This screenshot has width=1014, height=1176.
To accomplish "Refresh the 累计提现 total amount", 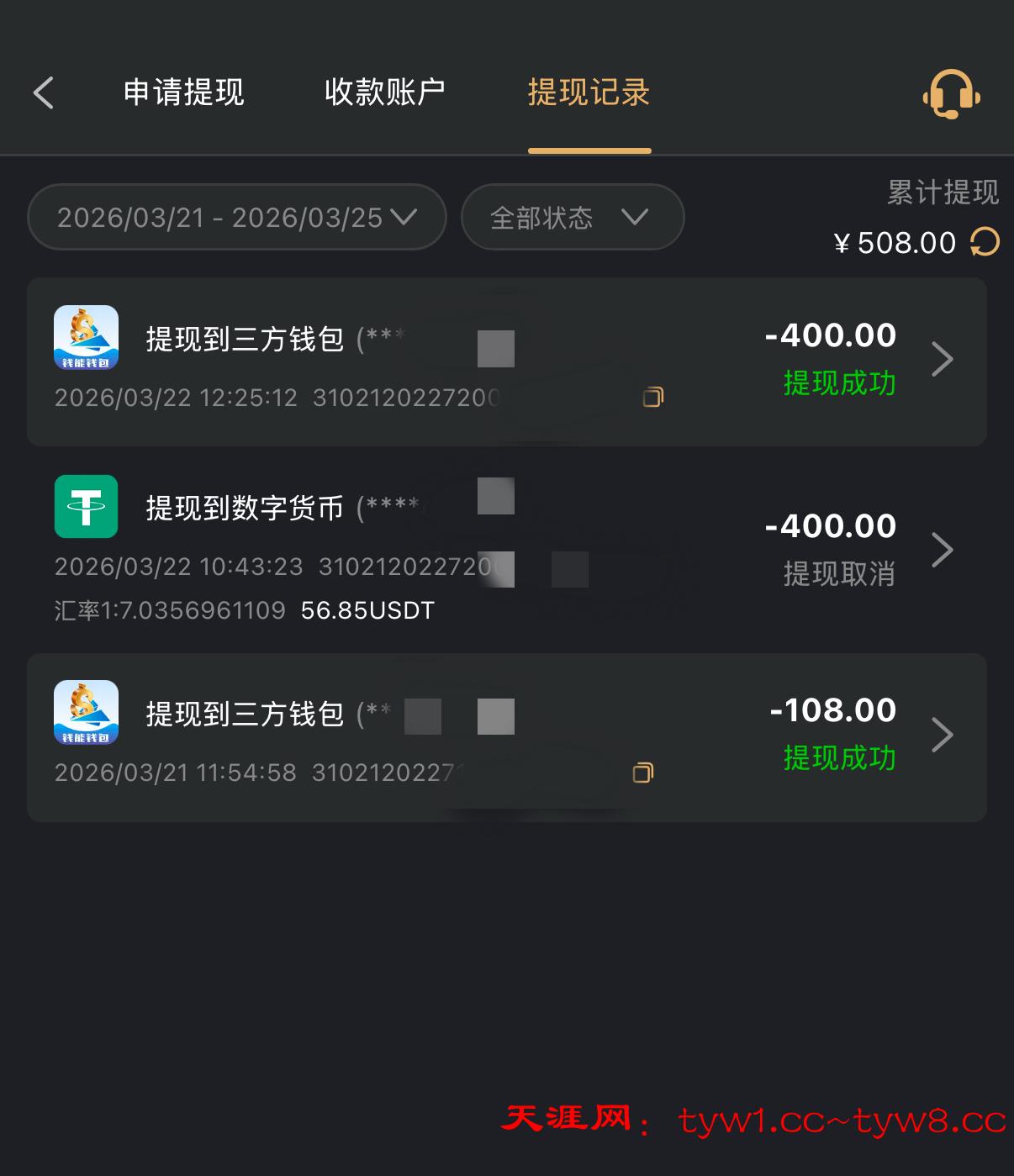I will tap(985, 243).
